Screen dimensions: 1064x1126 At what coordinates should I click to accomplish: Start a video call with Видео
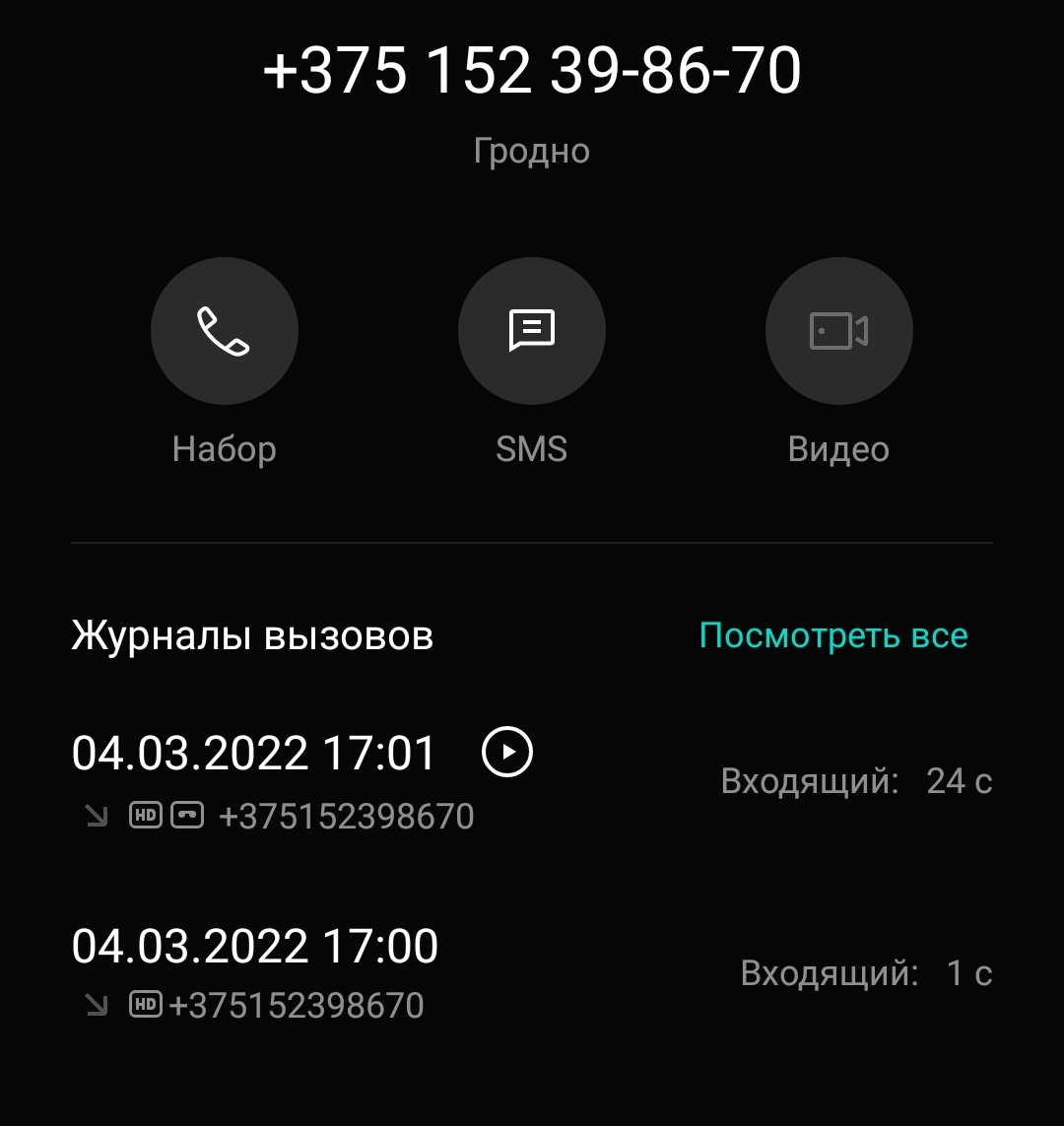coord(838,331)
